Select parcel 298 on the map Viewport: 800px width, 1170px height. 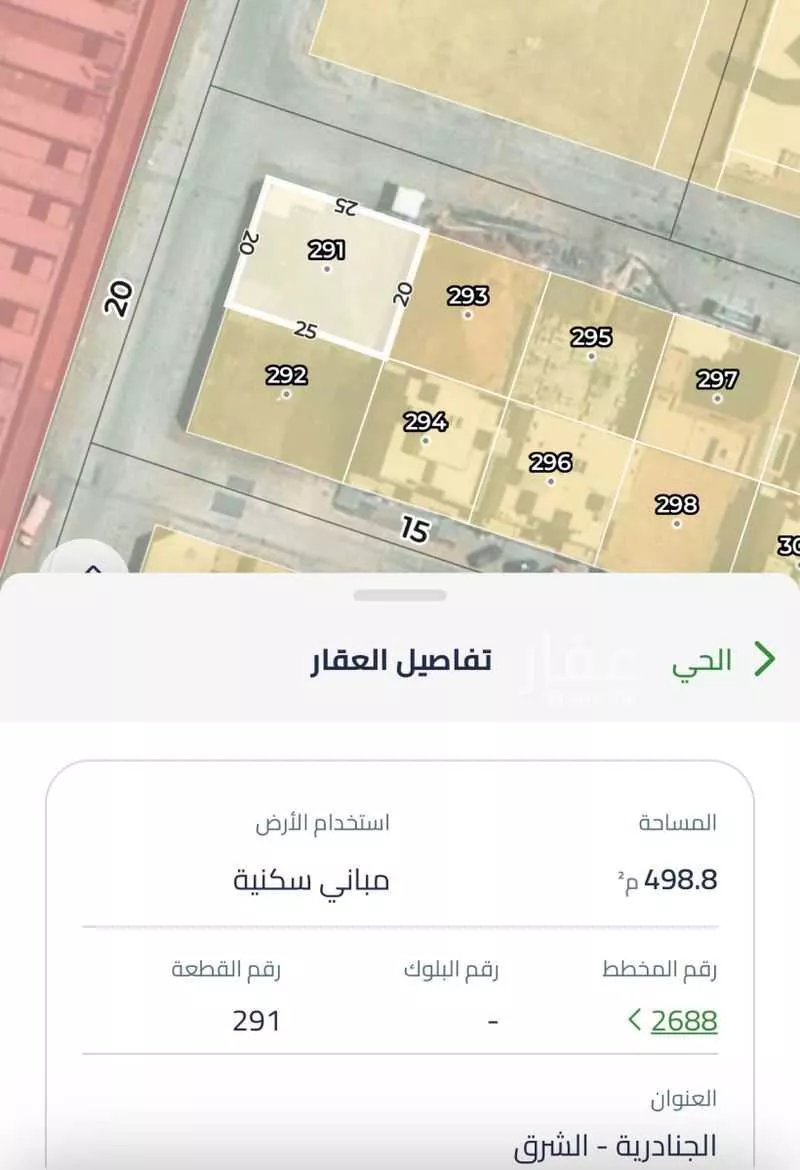click(x=676, y=513)
